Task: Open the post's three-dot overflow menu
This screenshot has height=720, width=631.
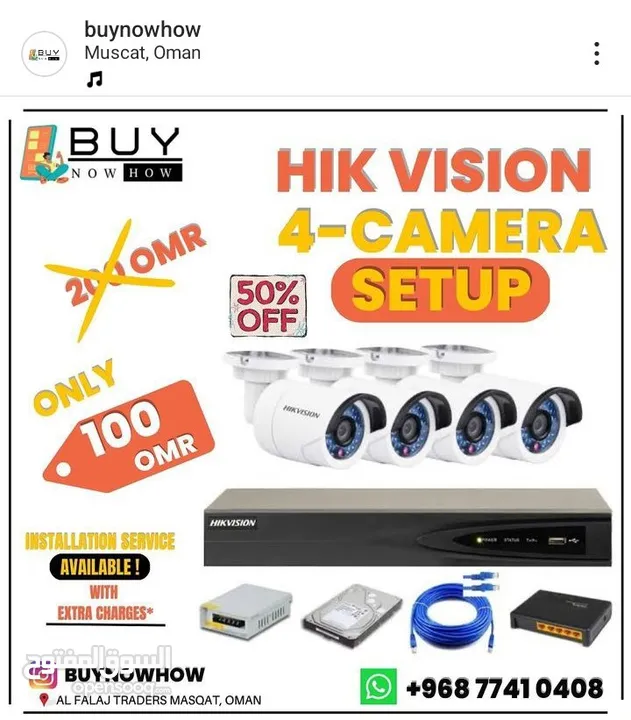Action: pos(596,53)
